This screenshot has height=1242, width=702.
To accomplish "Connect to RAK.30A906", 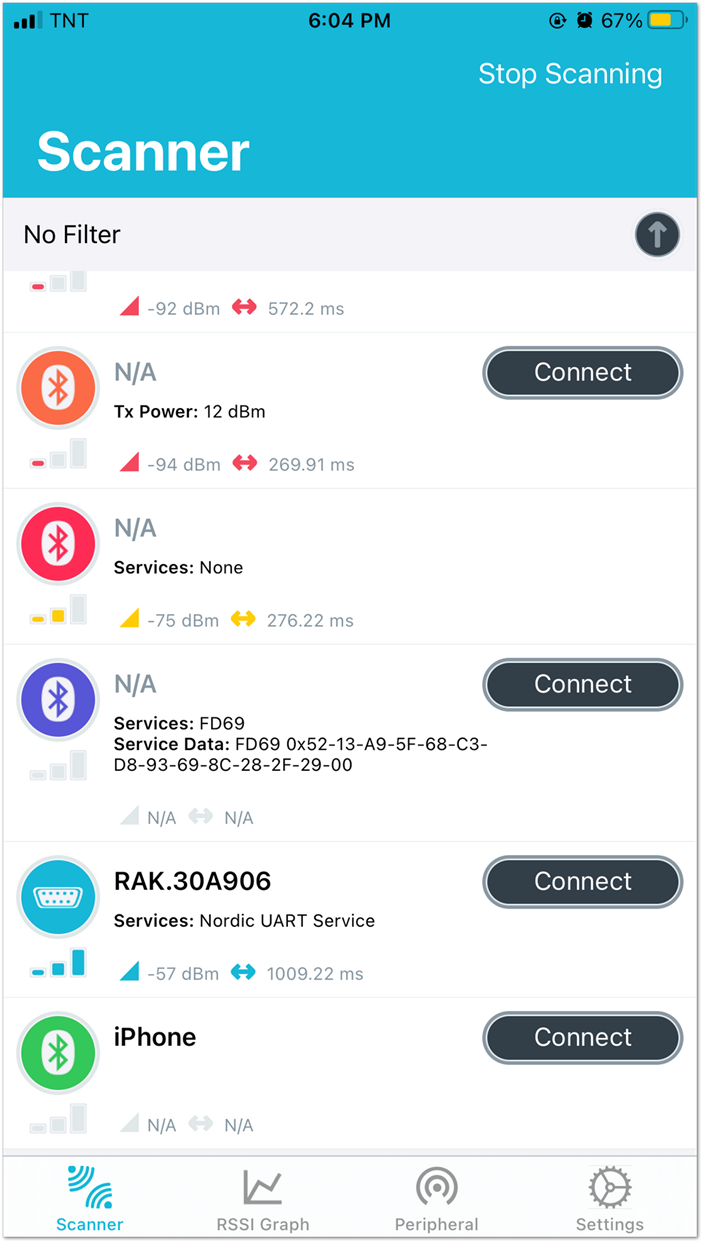I will coord(583,882).
